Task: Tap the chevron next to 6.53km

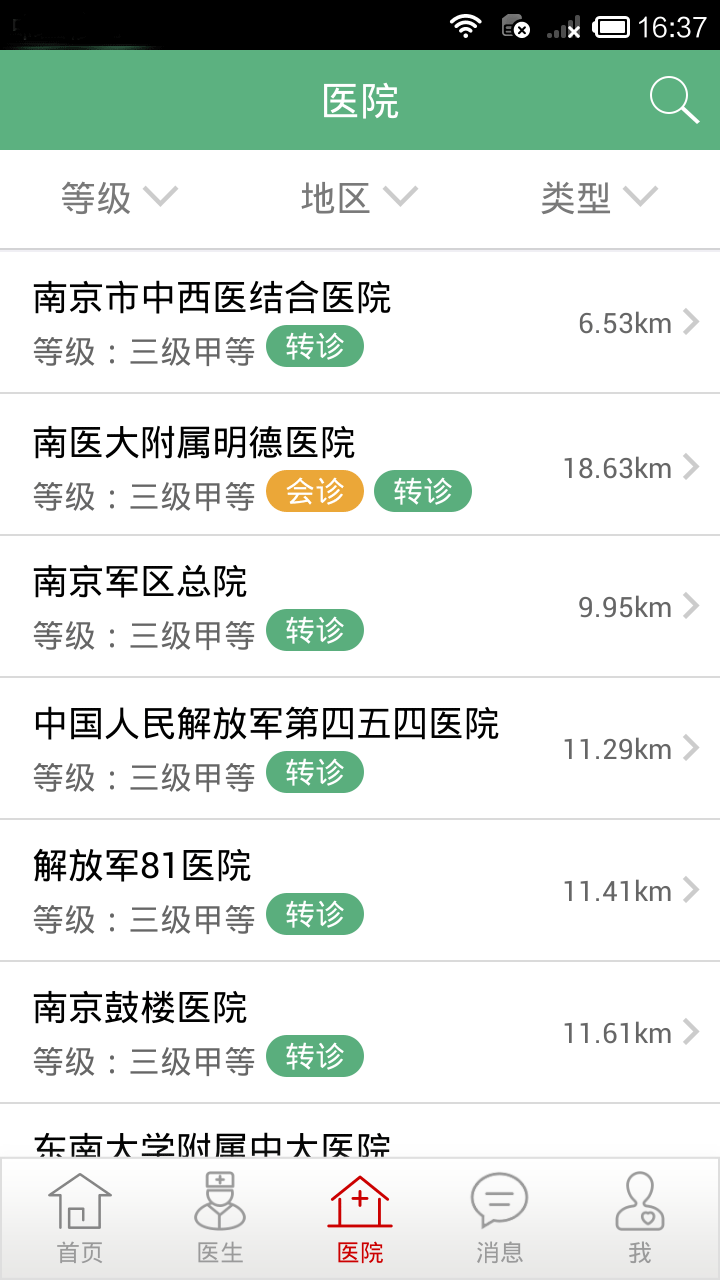Action: click(692, 322)
